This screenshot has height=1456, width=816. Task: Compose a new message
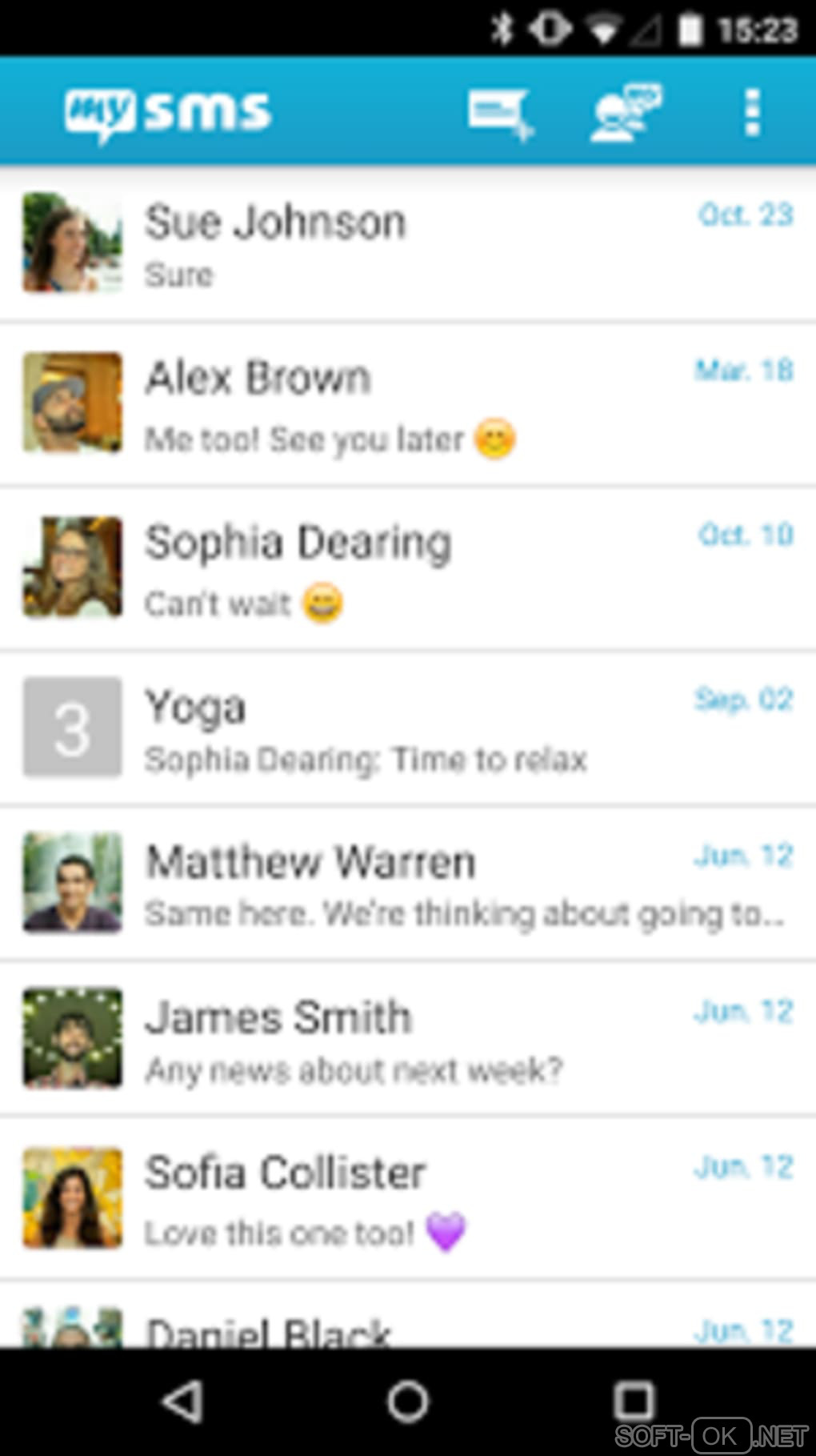tap(499, 113)
